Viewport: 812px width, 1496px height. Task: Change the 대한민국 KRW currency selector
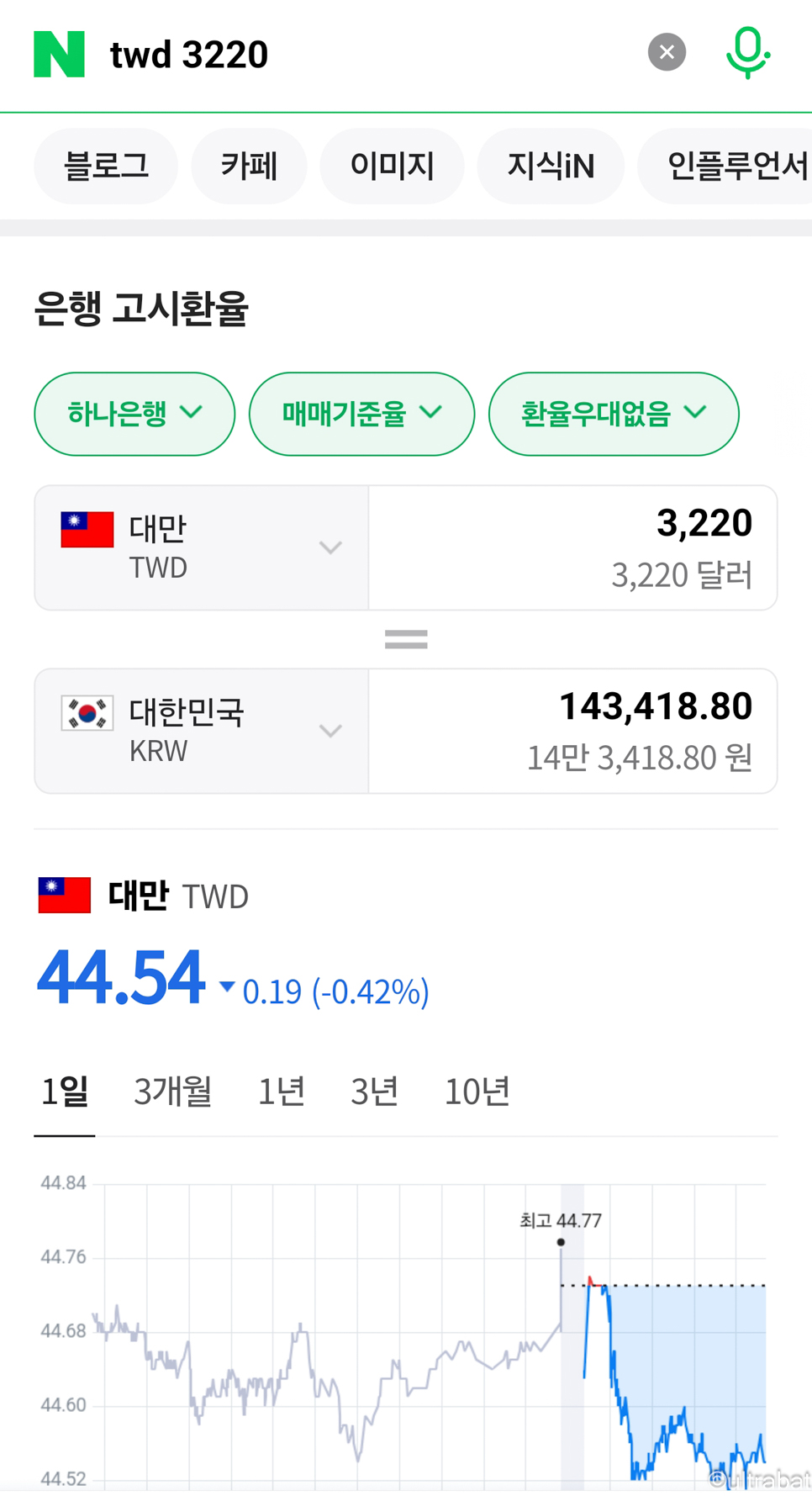[x=202, y=731]
